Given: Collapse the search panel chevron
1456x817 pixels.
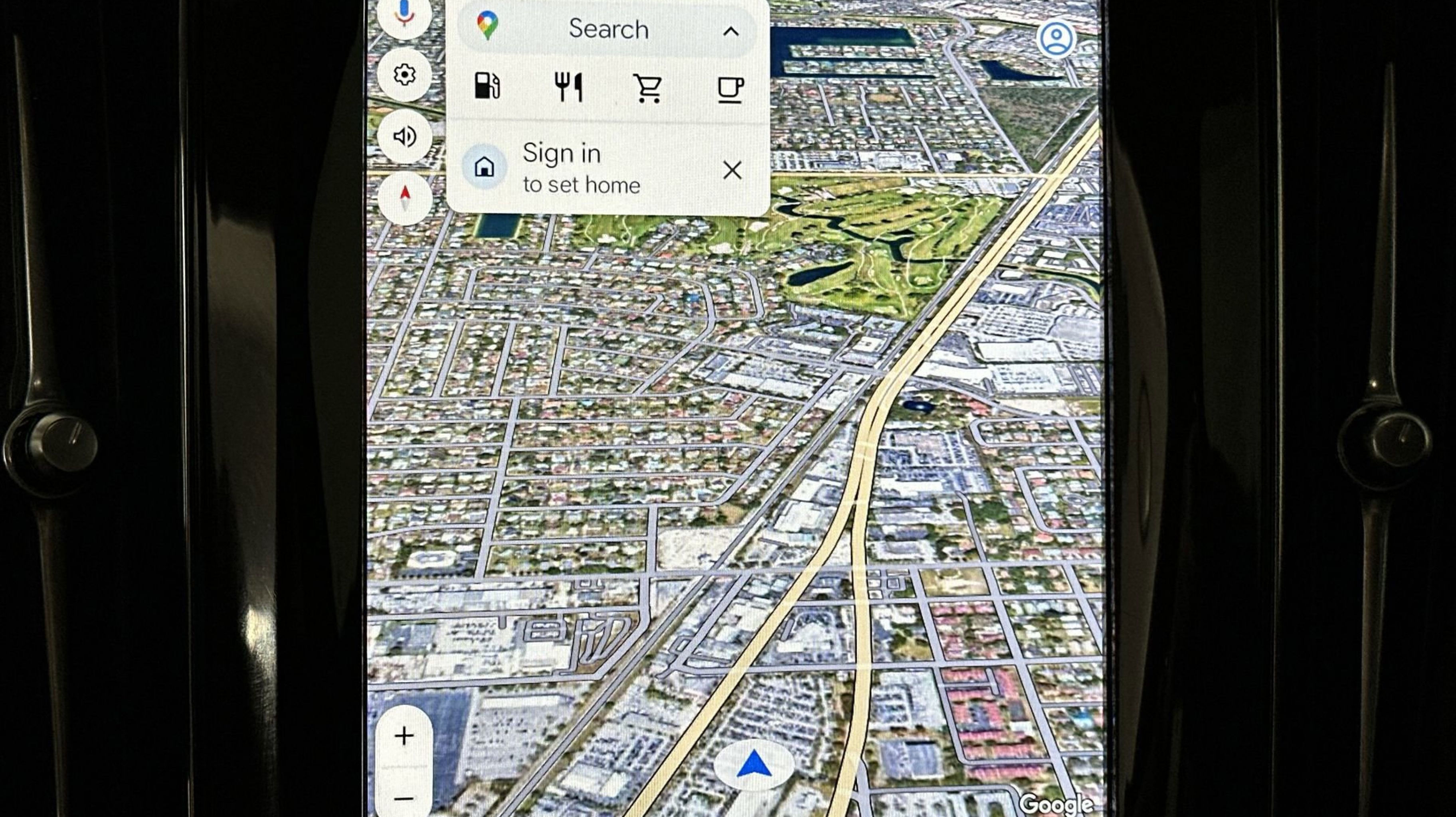Looking at the screenshot, I should pos(731,31).
